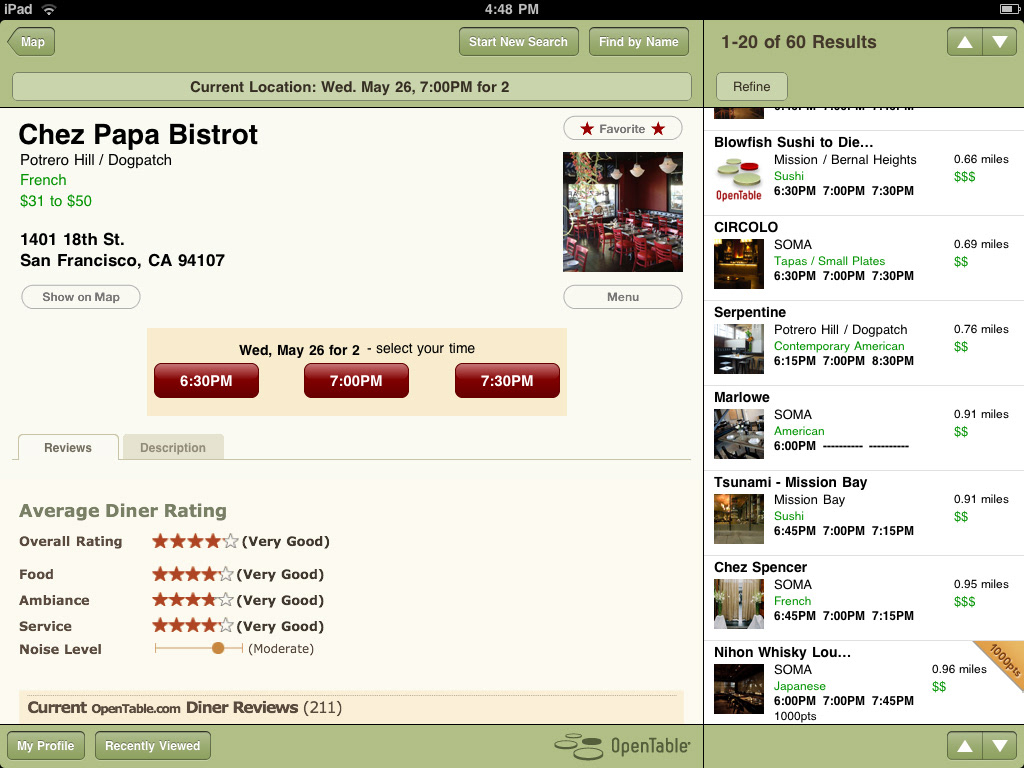Go back to the Map view

[31, 42]
